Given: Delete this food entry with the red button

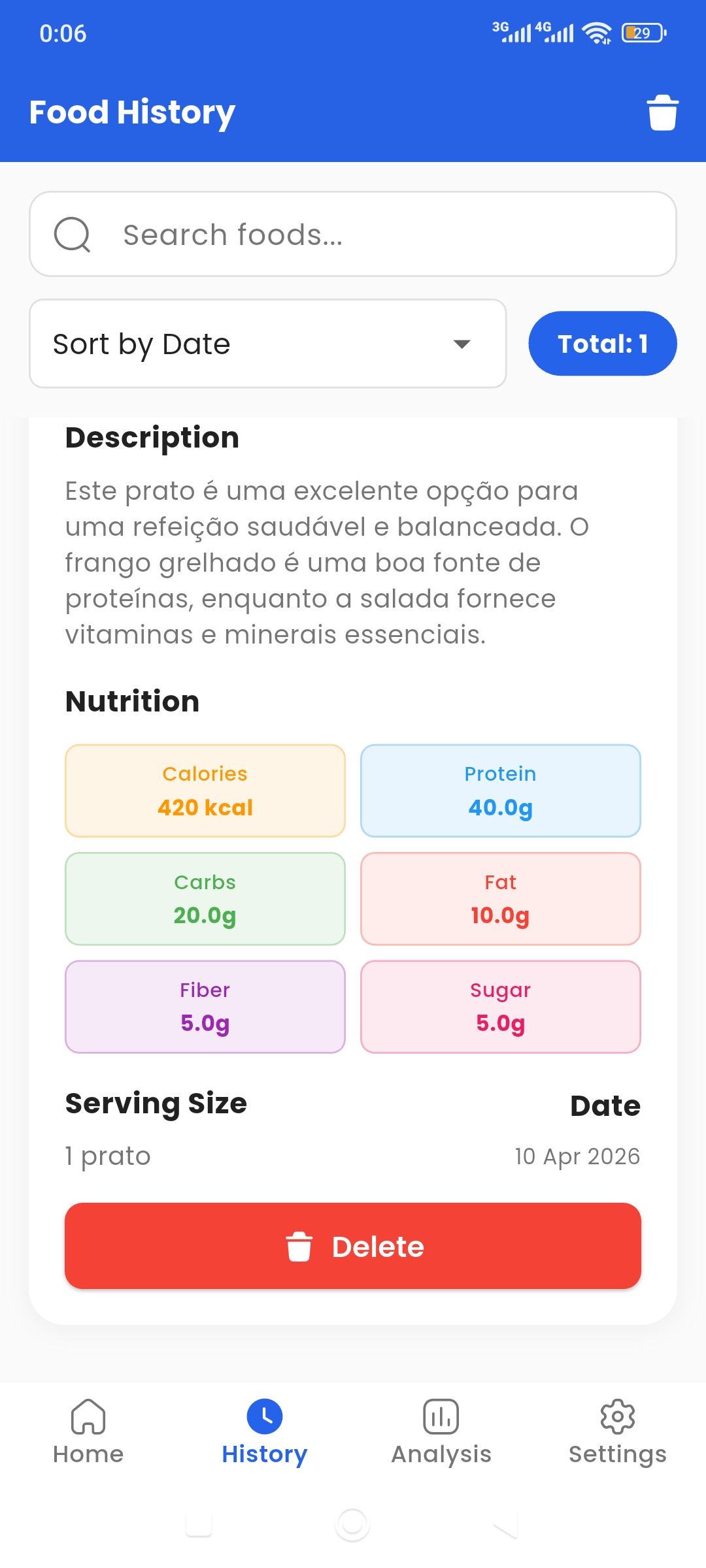Looking at the screenshot, I should (353, 1246).
